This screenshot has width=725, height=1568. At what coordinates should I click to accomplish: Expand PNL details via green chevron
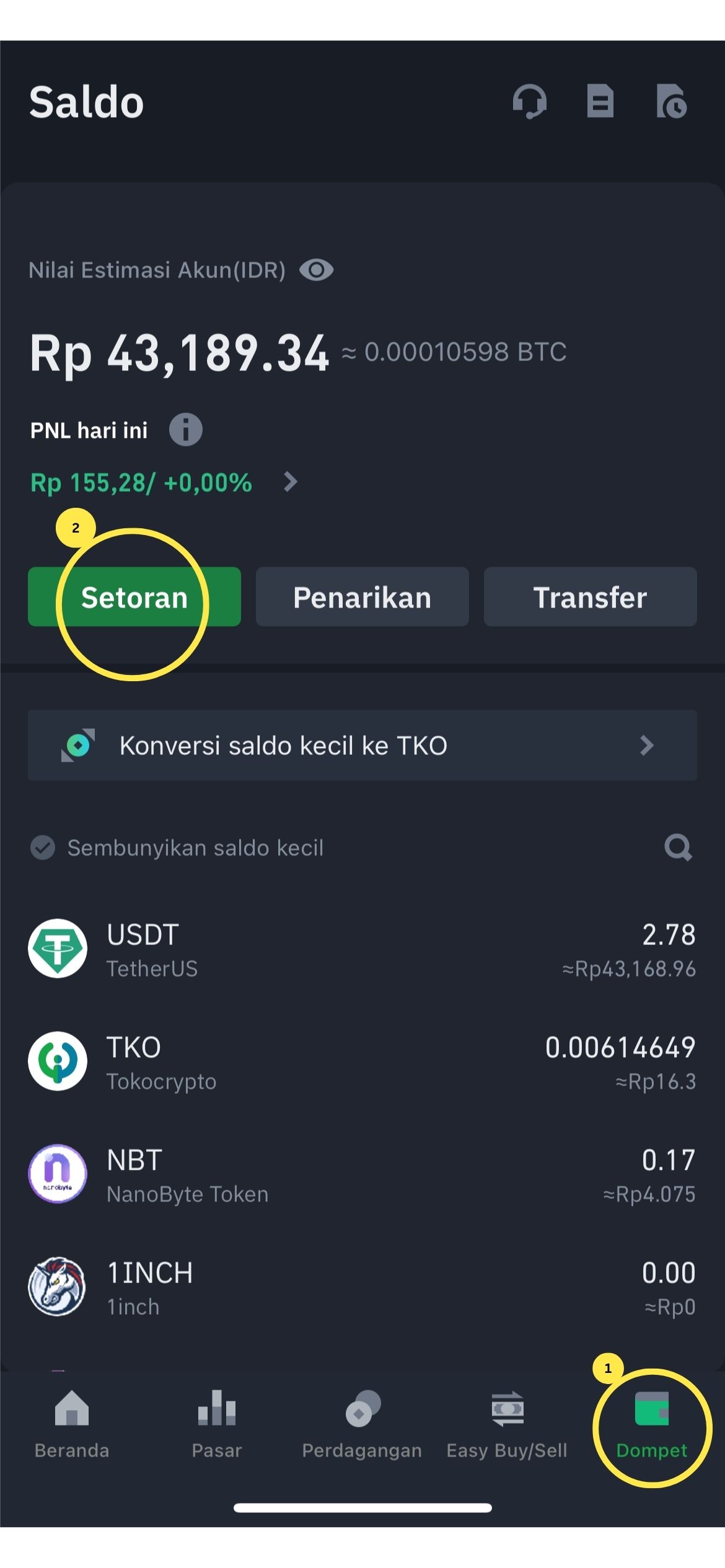[x=290, y=482]
